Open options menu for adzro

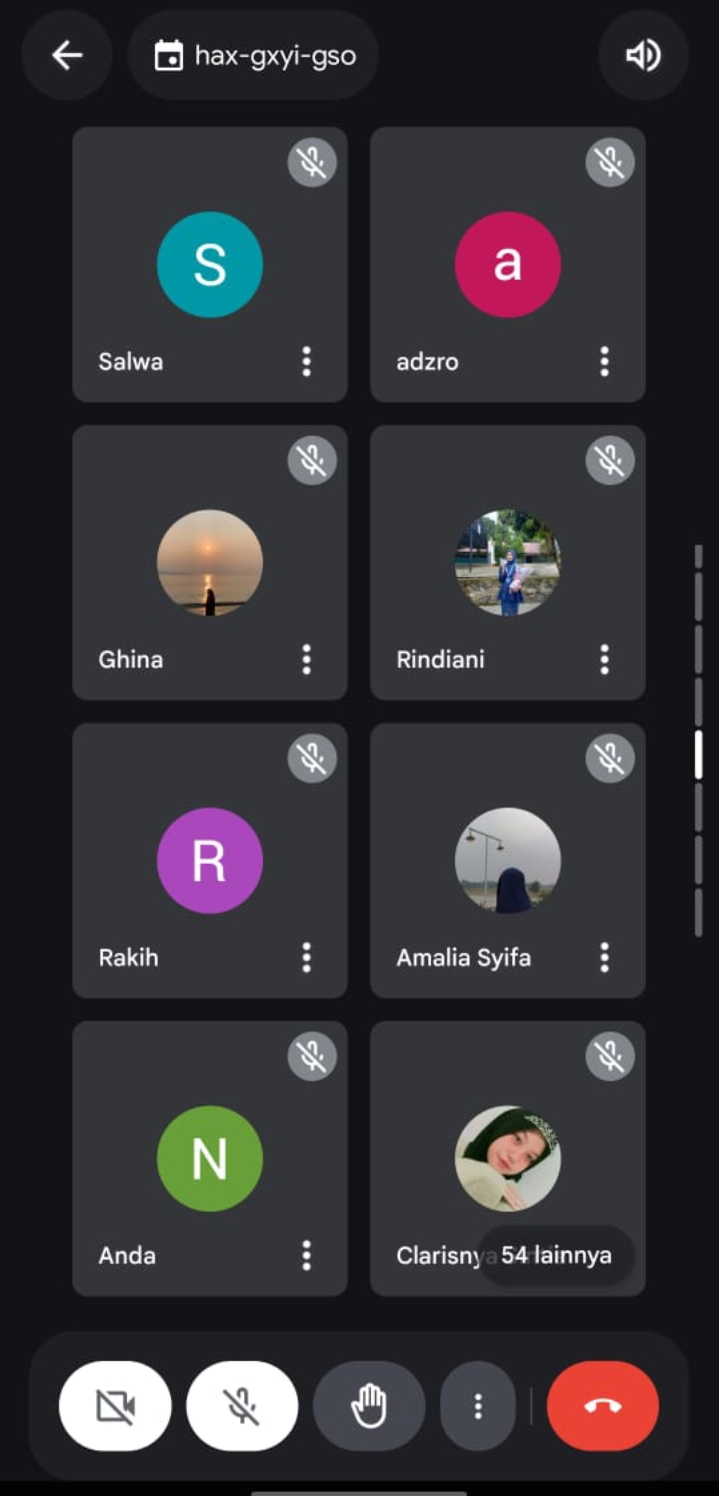[604, 361]
